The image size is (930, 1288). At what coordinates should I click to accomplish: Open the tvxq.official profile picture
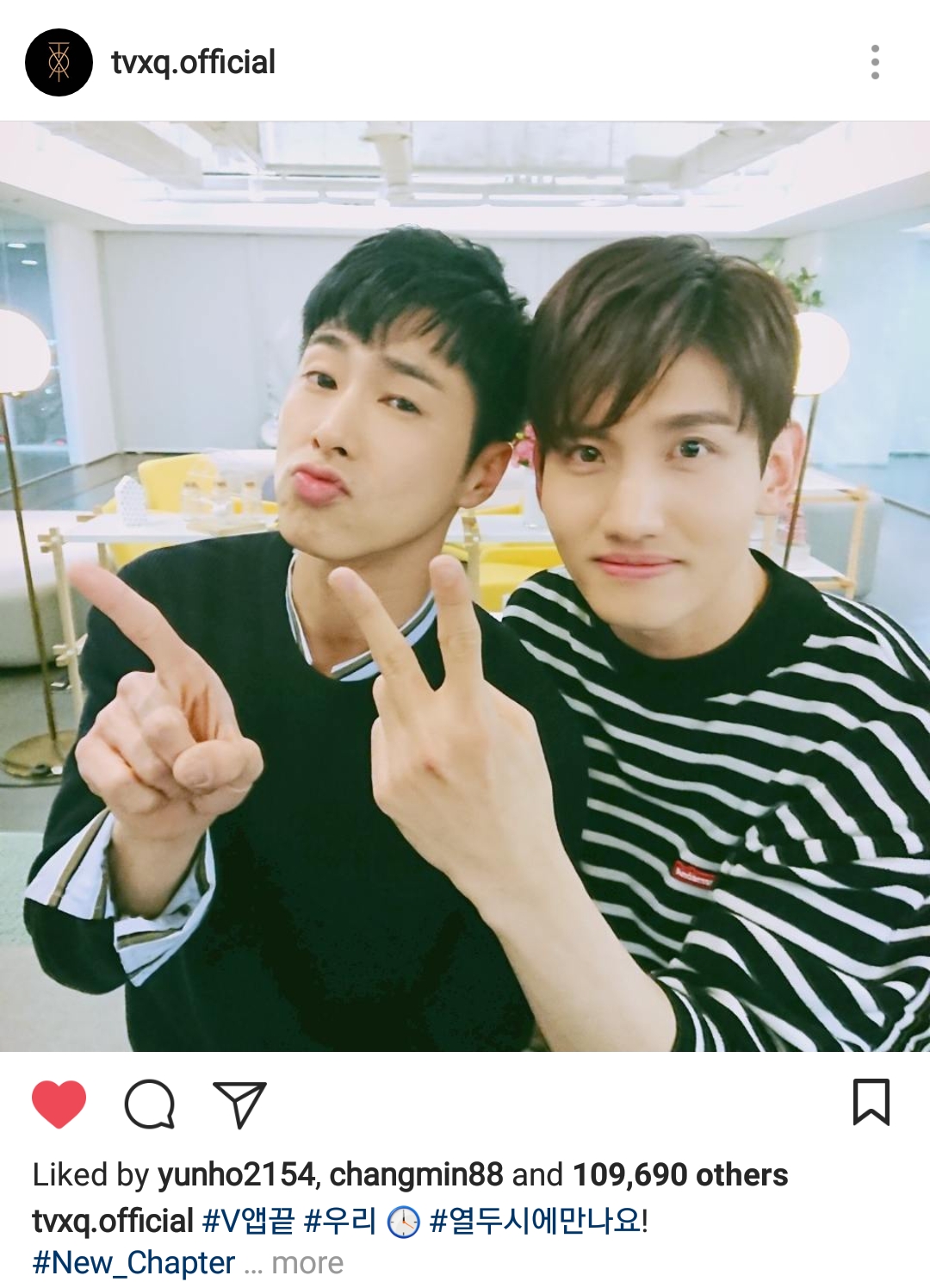pos(59,62)
